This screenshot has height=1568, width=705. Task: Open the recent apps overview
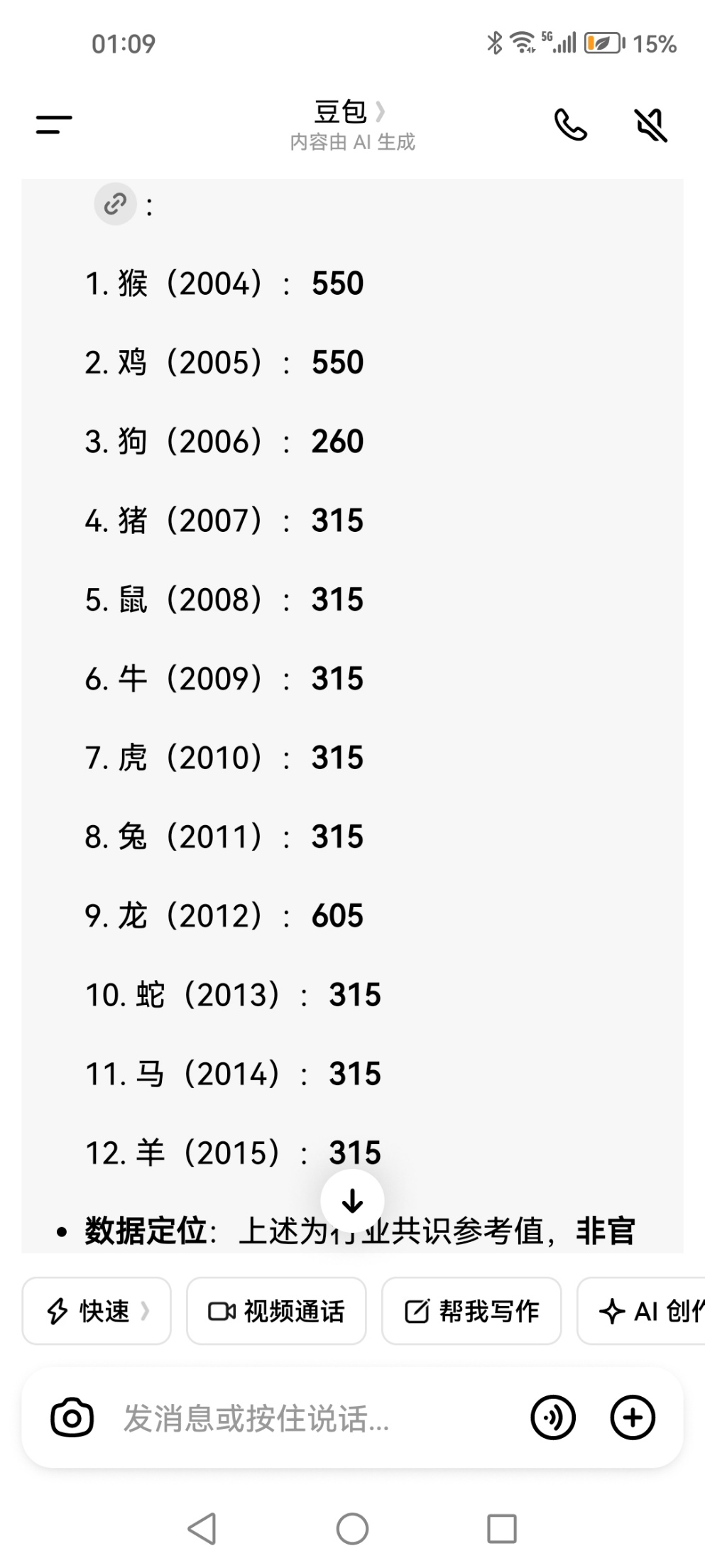point(501,1528)
